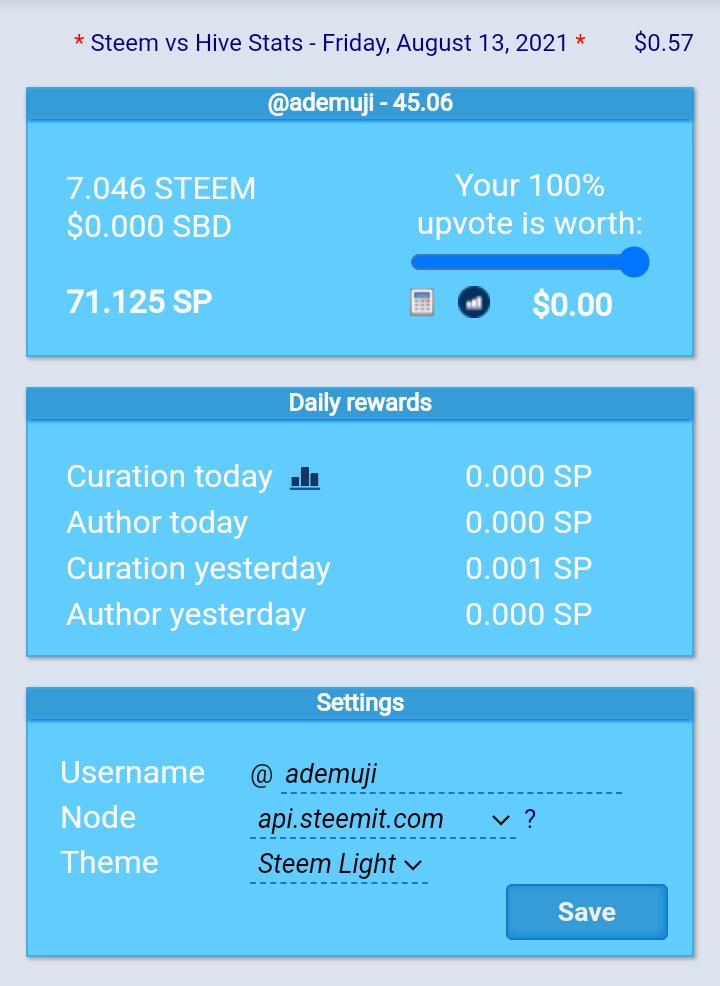
Task: Save the settings
Action: click(586, 912)
